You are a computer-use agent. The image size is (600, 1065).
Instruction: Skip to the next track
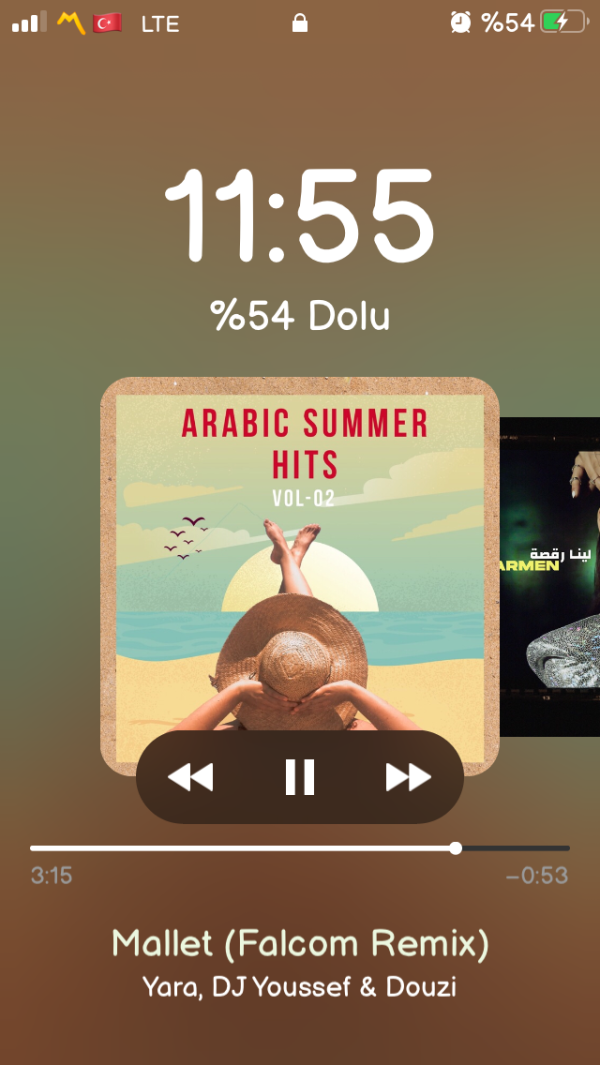coord(408,777)
